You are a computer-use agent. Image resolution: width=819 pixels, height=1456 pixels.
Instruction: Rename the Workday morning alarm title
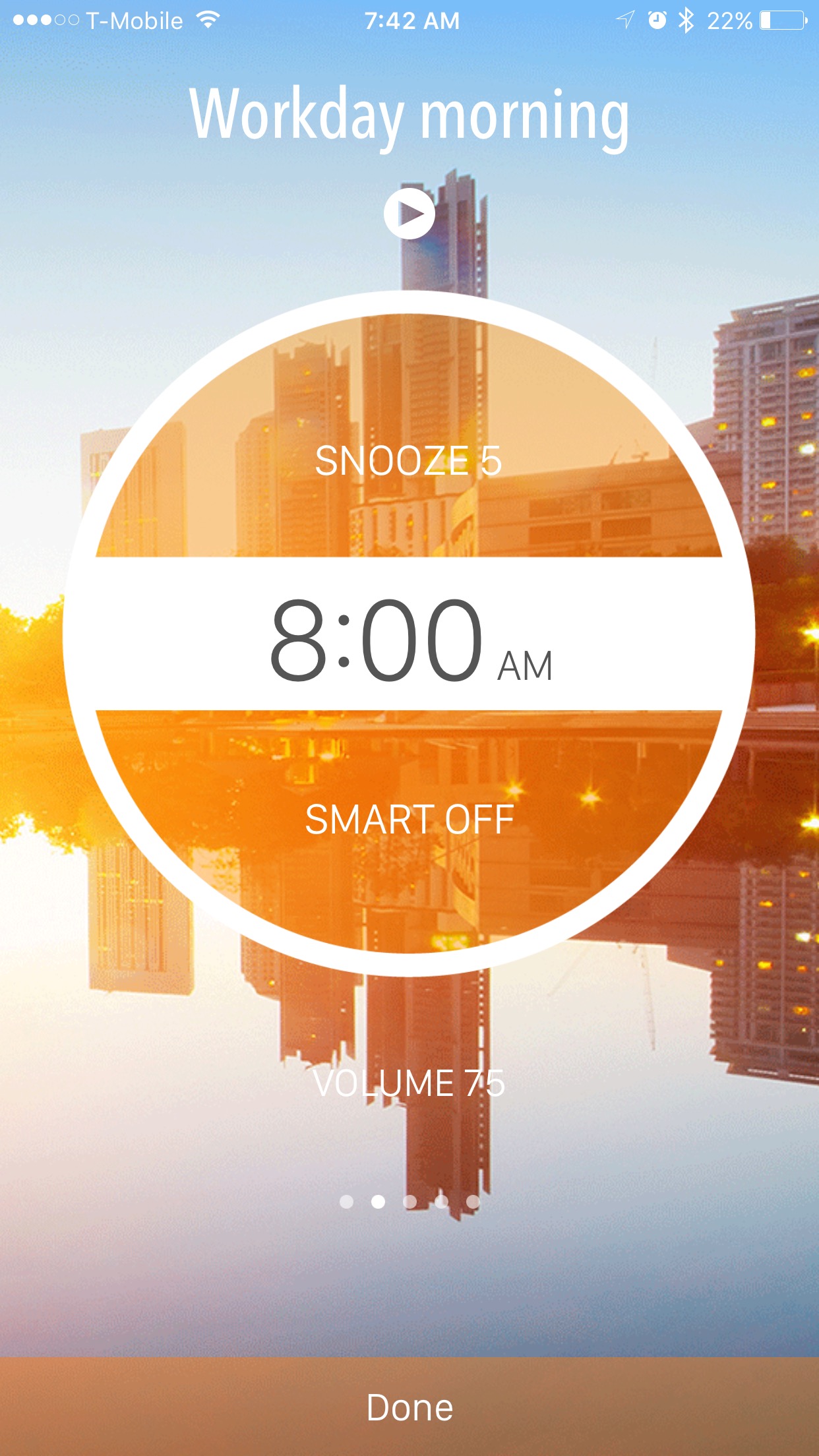click(x=409, y=116)
